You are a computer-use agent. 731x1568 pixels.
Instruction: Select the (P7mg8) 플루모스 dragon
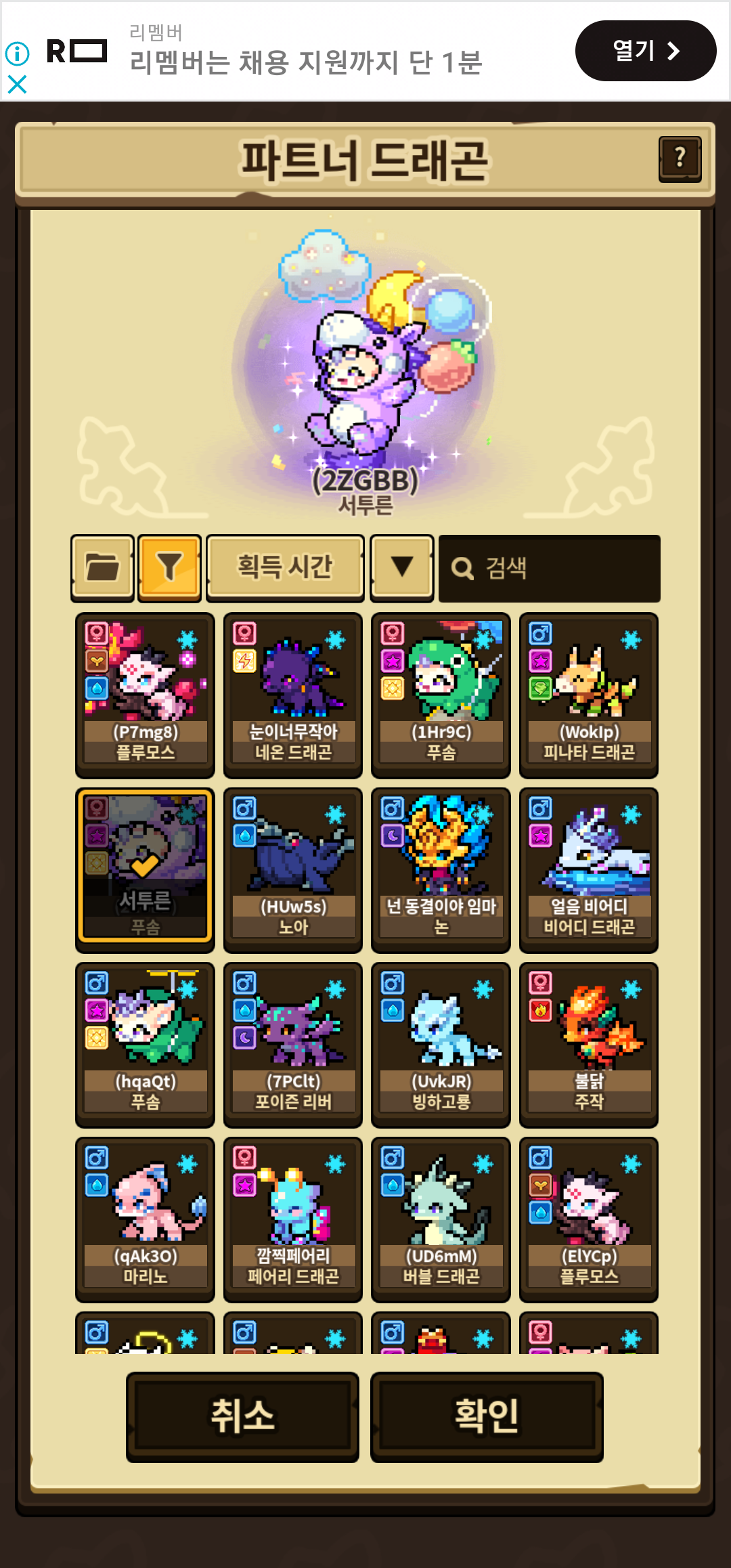145,695
